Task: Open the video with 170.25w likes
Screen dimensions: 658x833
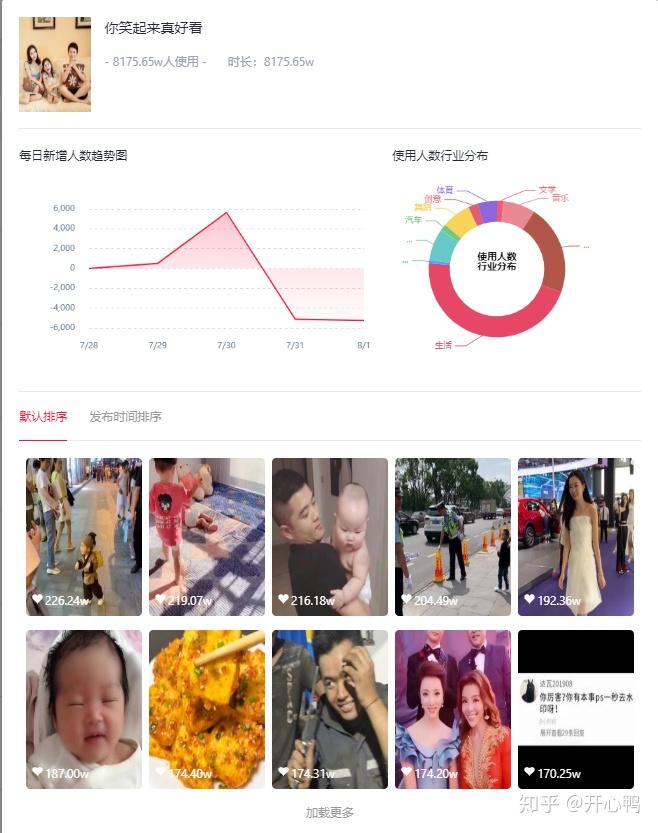Action: click(x=575, y=708)
